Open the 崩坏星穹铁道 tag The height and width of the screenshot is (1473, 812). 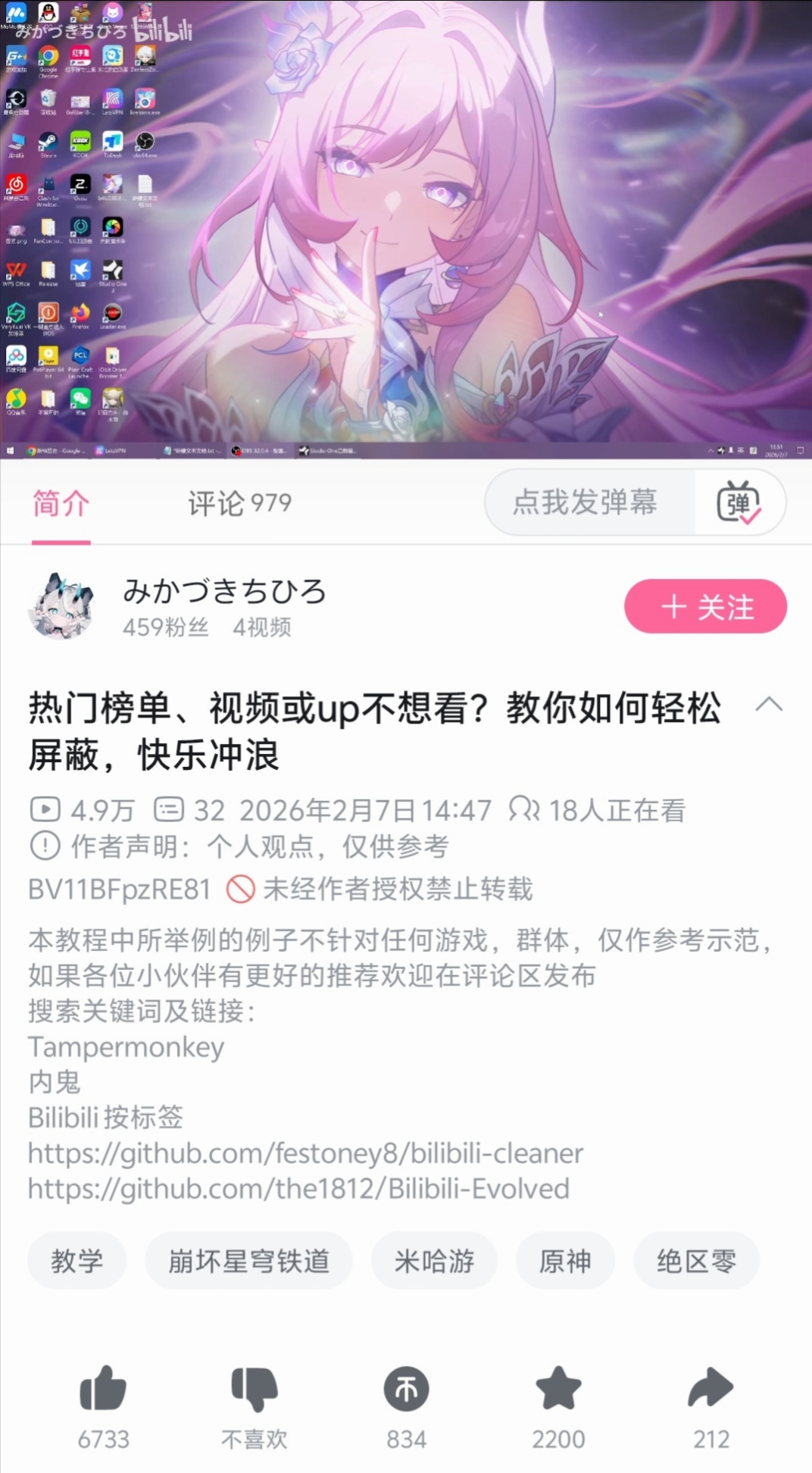point(248,1261)
